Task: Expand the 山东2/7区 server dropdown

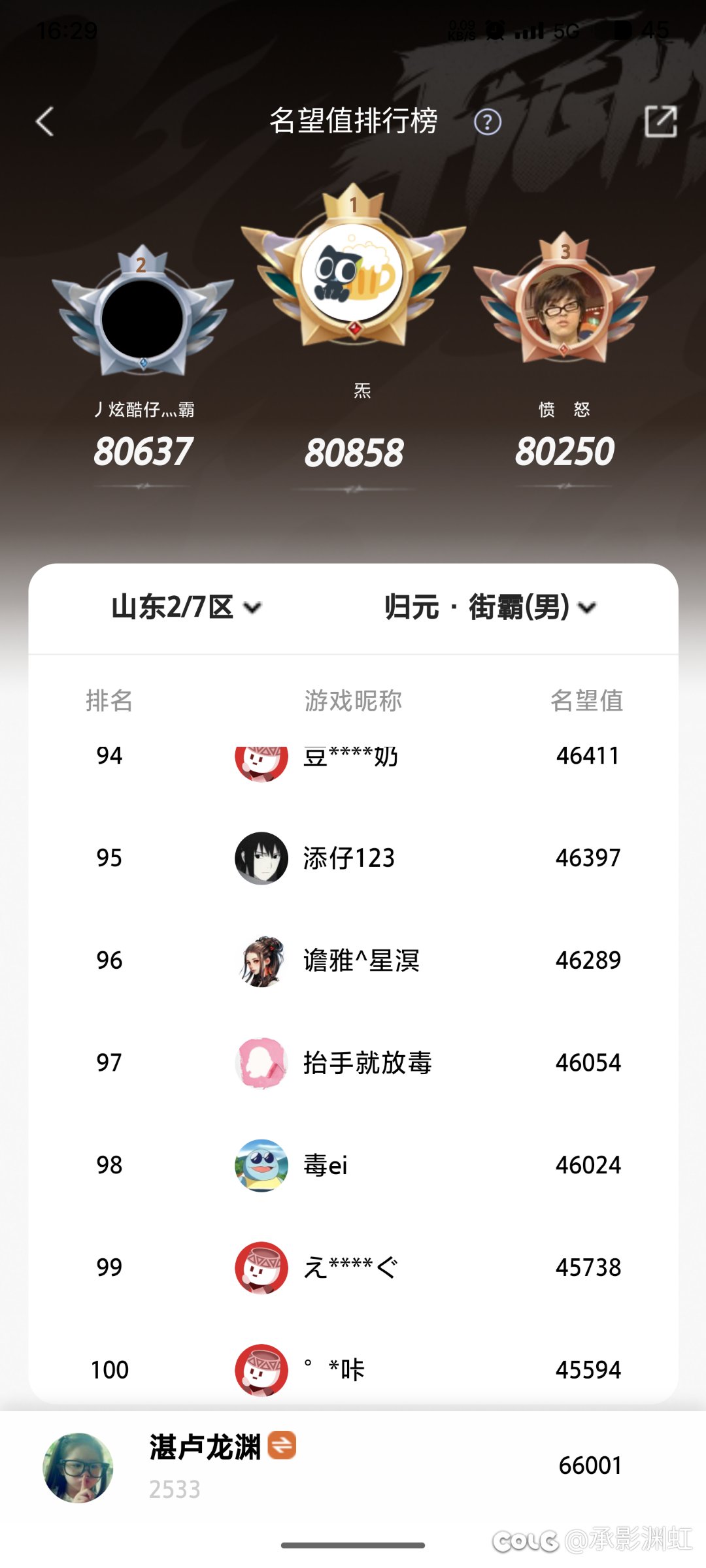Action: pos(186,607)
